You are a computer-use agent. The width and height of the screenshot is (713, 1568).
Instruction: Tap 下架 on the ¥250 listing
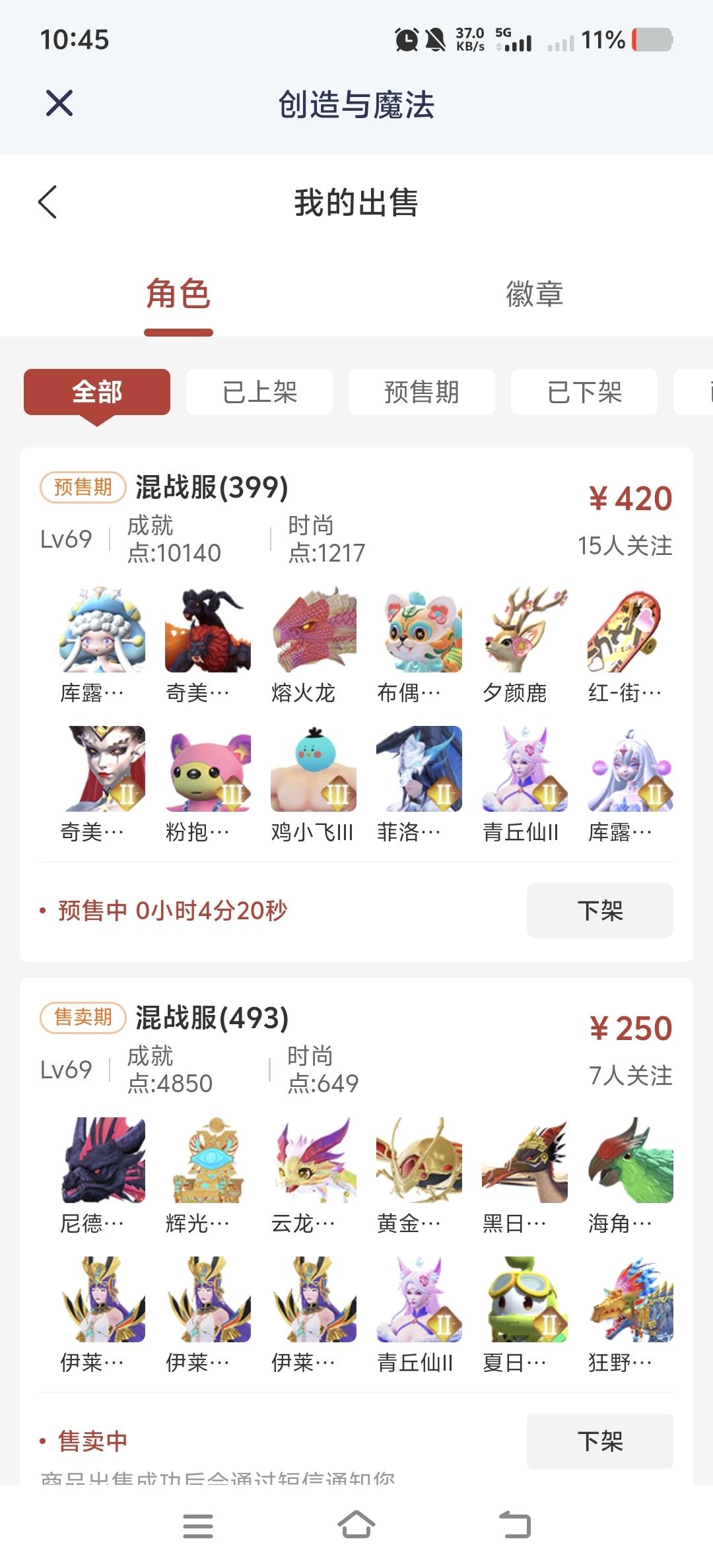[599, 1442]
